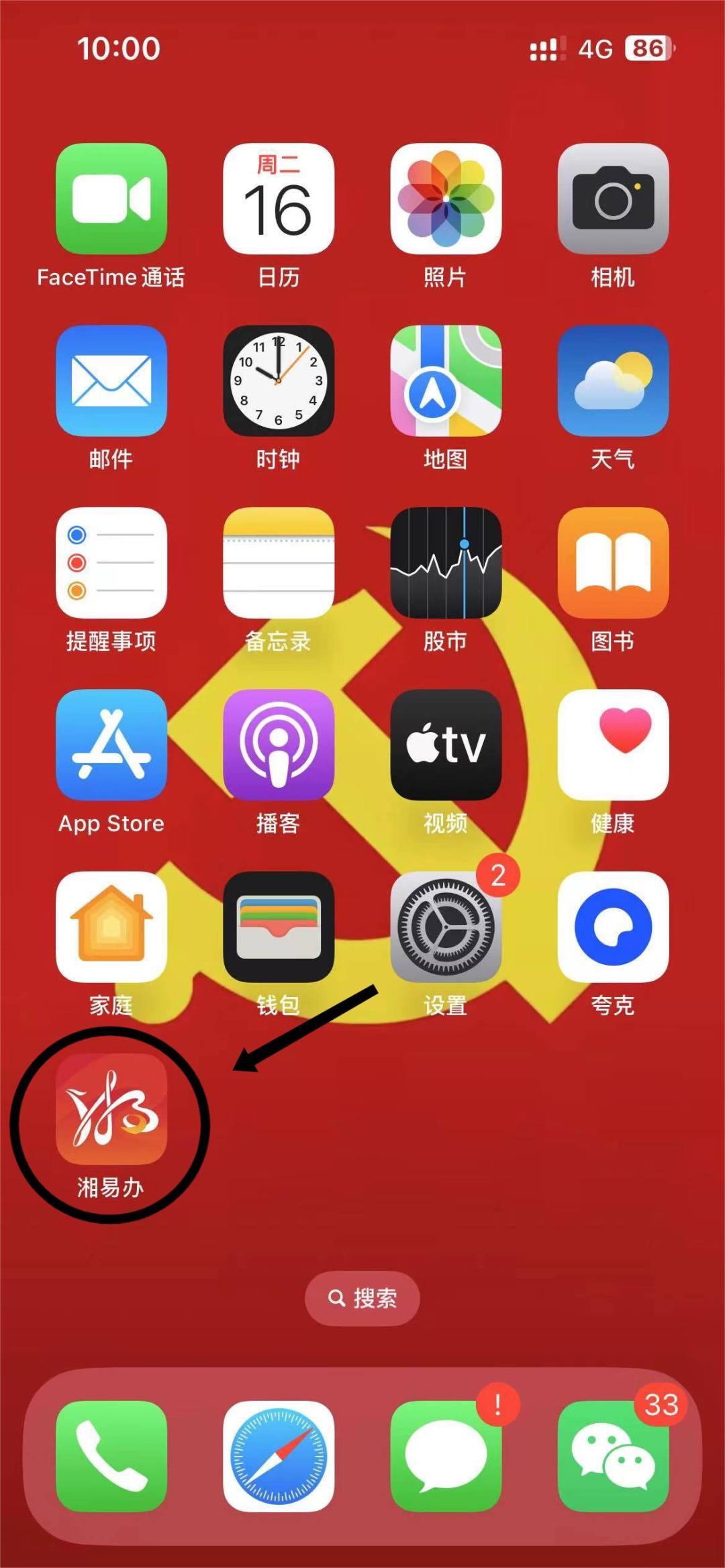The height and width of the screenshot is (1568, 725).
Task: Launch the 夸克 browser
Action: point(613,927)
